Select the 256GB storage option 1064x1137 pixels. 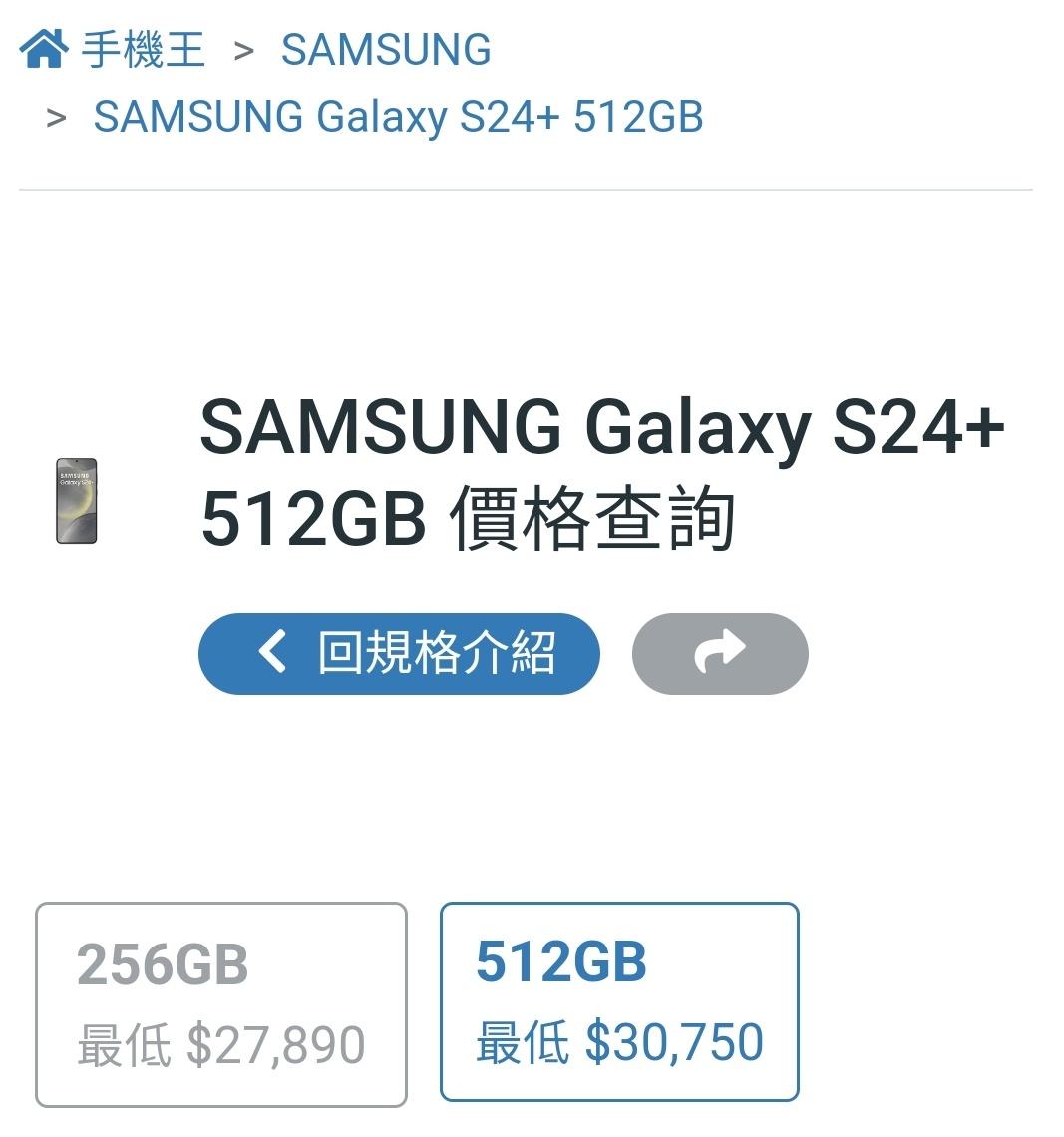pyautogui.click(x=221, y=1004)
